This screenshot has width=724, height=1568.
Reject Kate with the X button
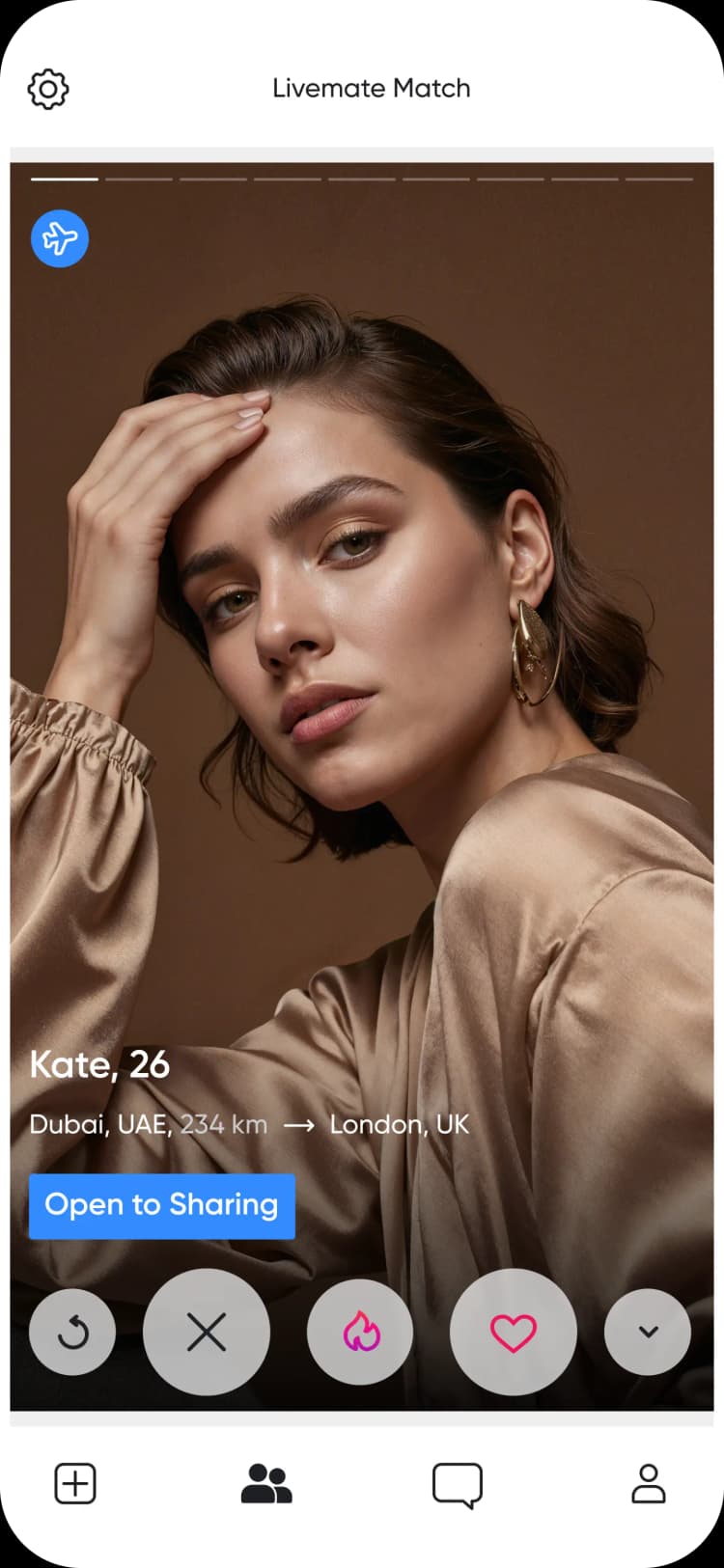tap(207, 1333)
